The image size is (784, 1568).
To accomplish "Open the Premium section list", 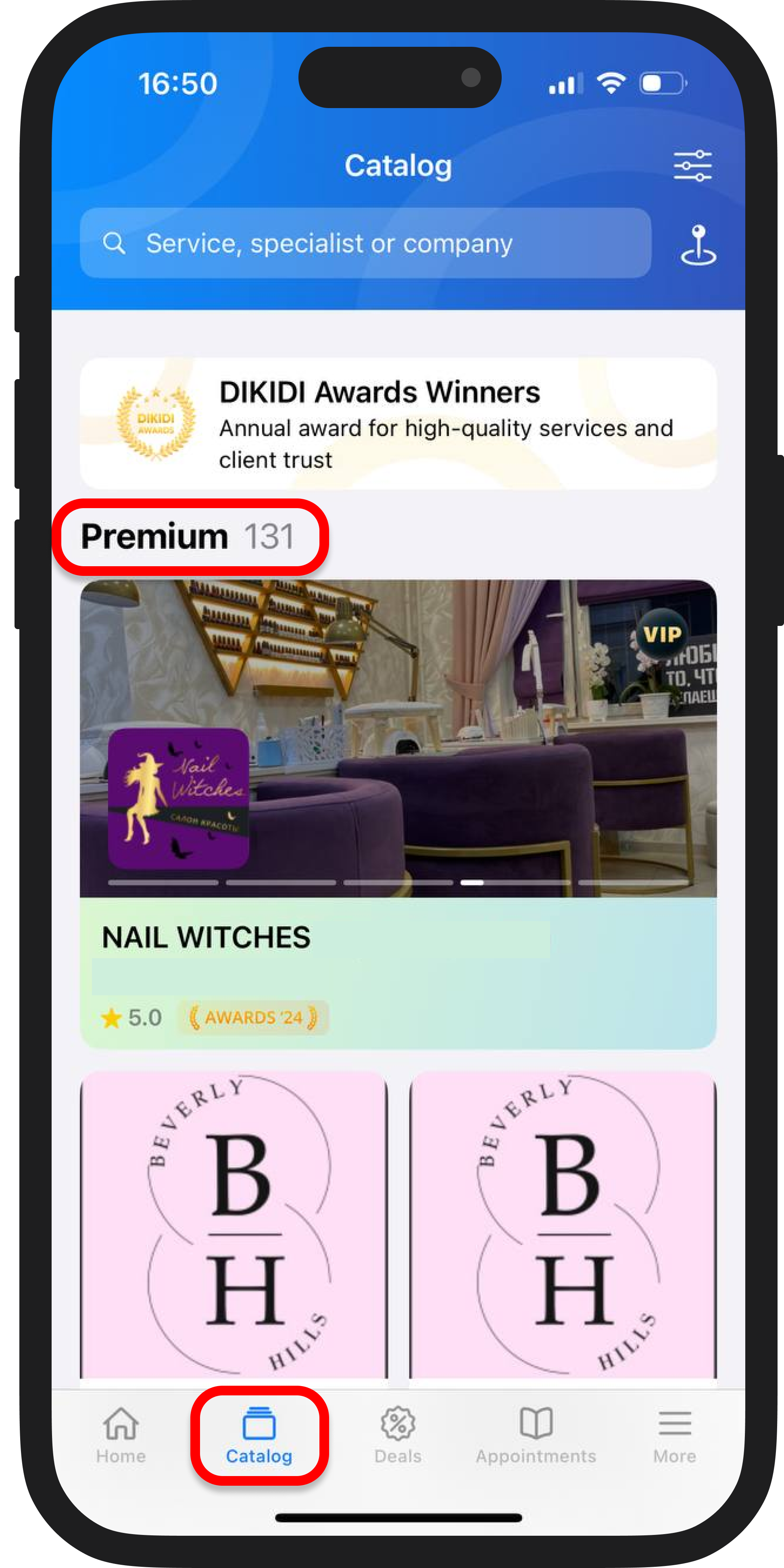I will [188, 537].
